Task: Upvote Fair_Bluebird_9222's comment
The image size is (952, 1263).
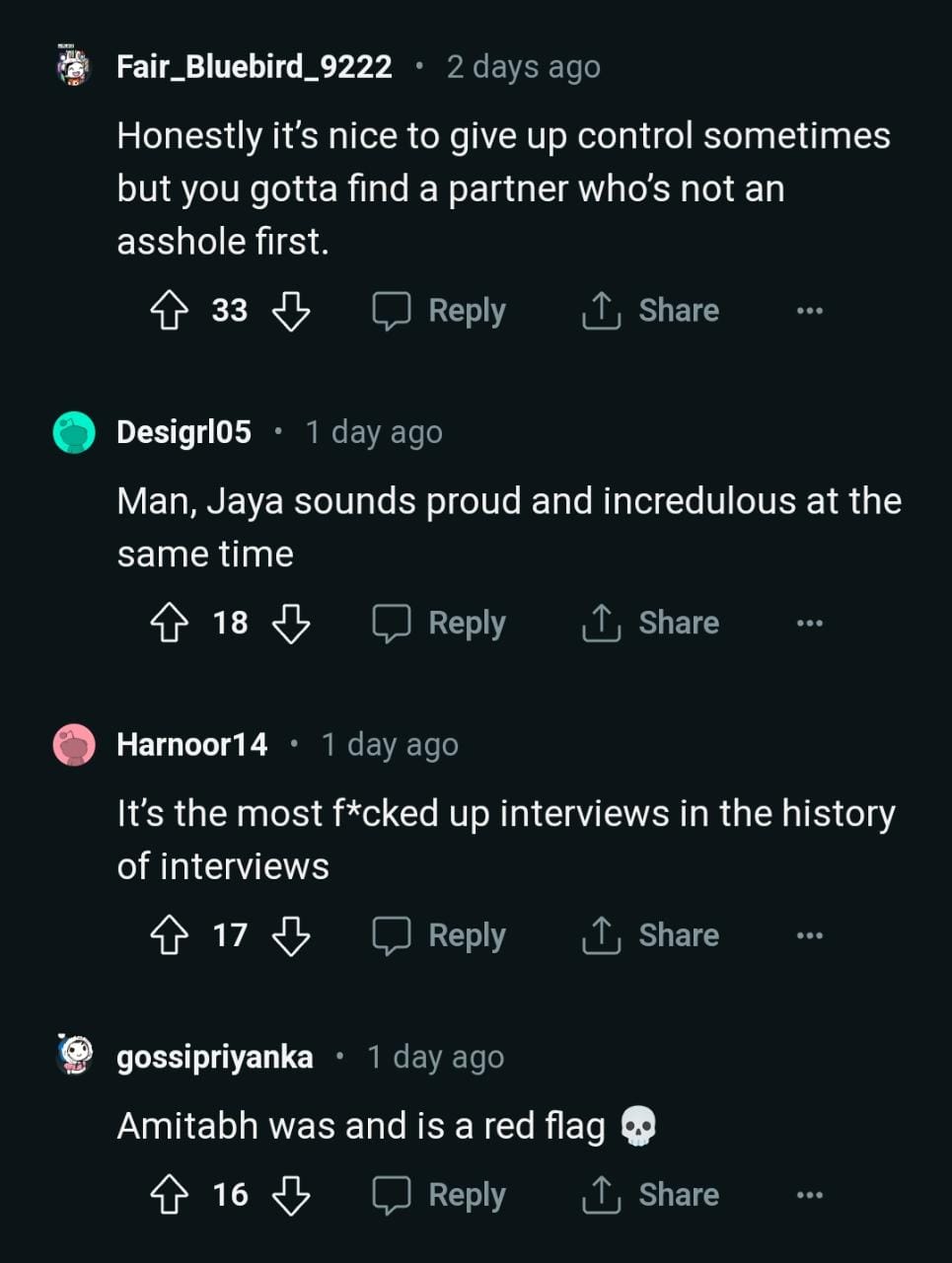Action: (170, 311)
